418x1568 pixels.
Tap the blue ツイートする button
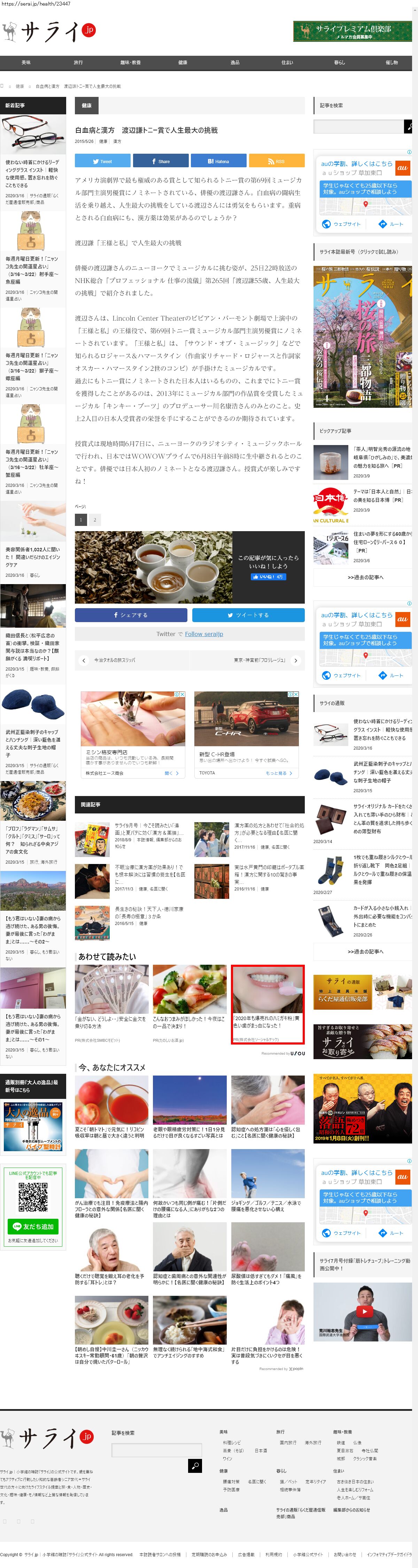tap(248, 615)
